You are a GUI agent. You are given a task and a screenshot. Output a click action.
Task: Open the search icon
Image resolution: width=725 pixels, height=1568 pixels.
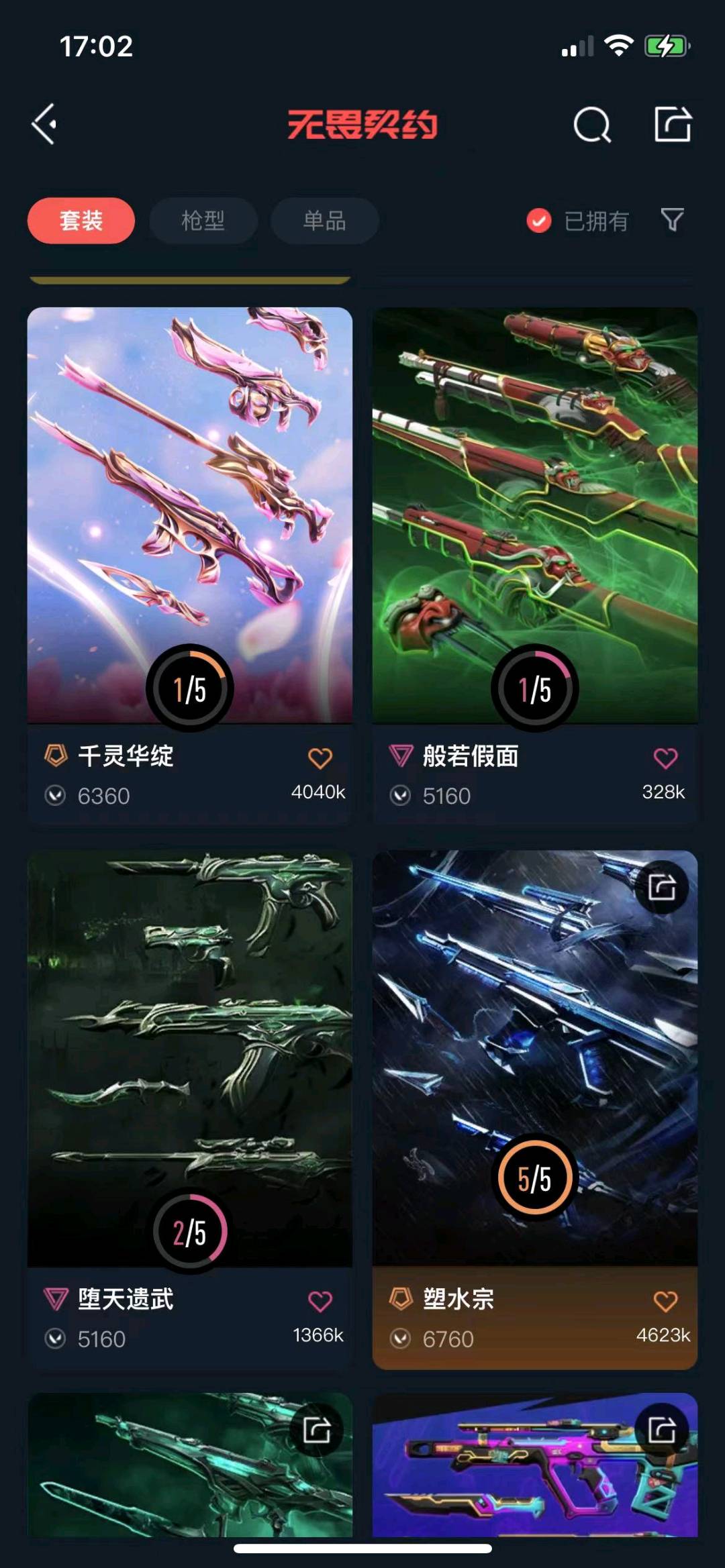592,125
